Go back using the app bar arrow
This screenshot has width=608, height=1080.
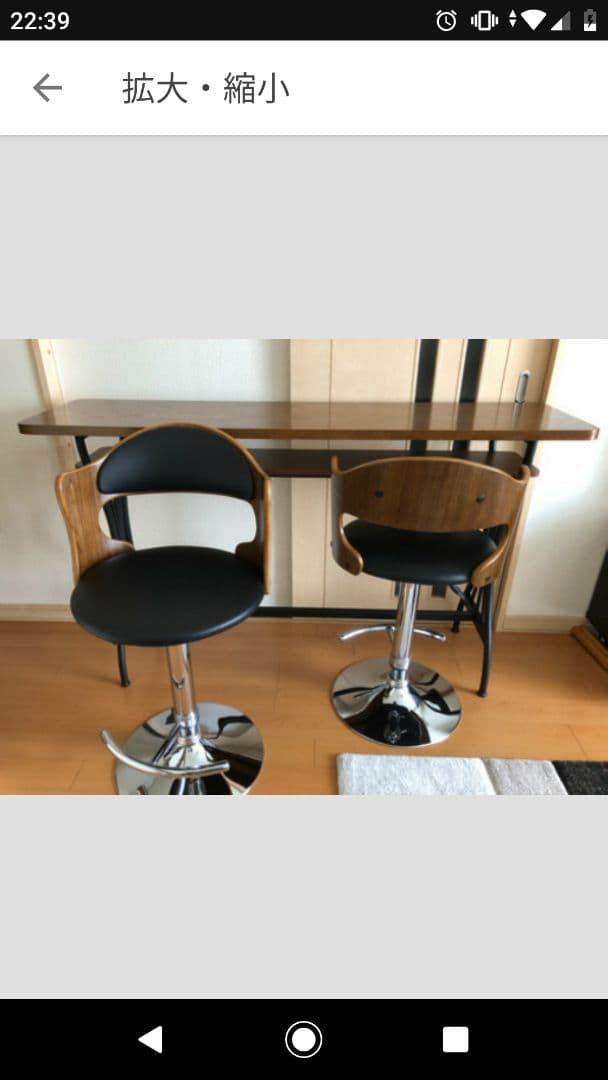pyautogui.click(x=47, y=88)
